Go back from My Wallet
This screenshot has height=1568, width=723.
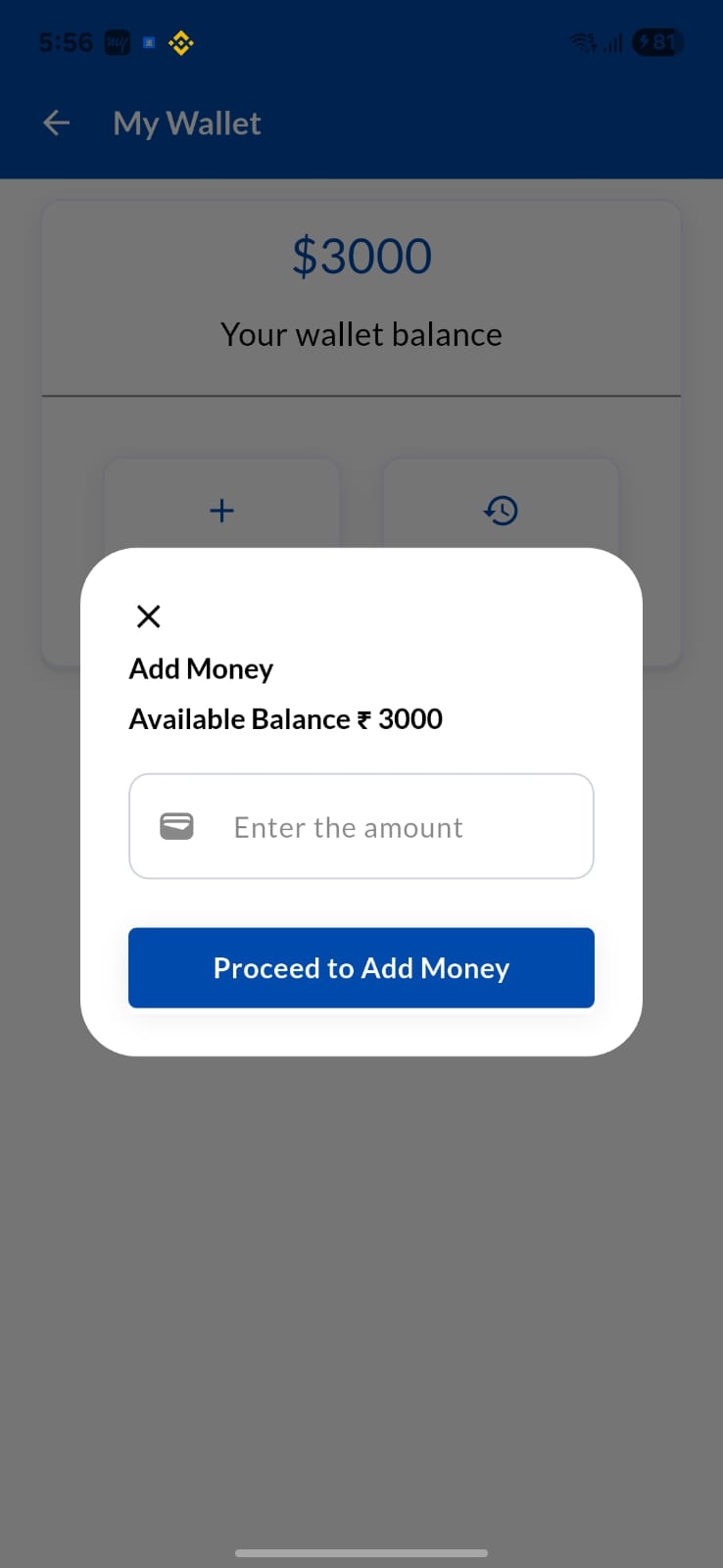pyautogui.click(x=57, y=123)
